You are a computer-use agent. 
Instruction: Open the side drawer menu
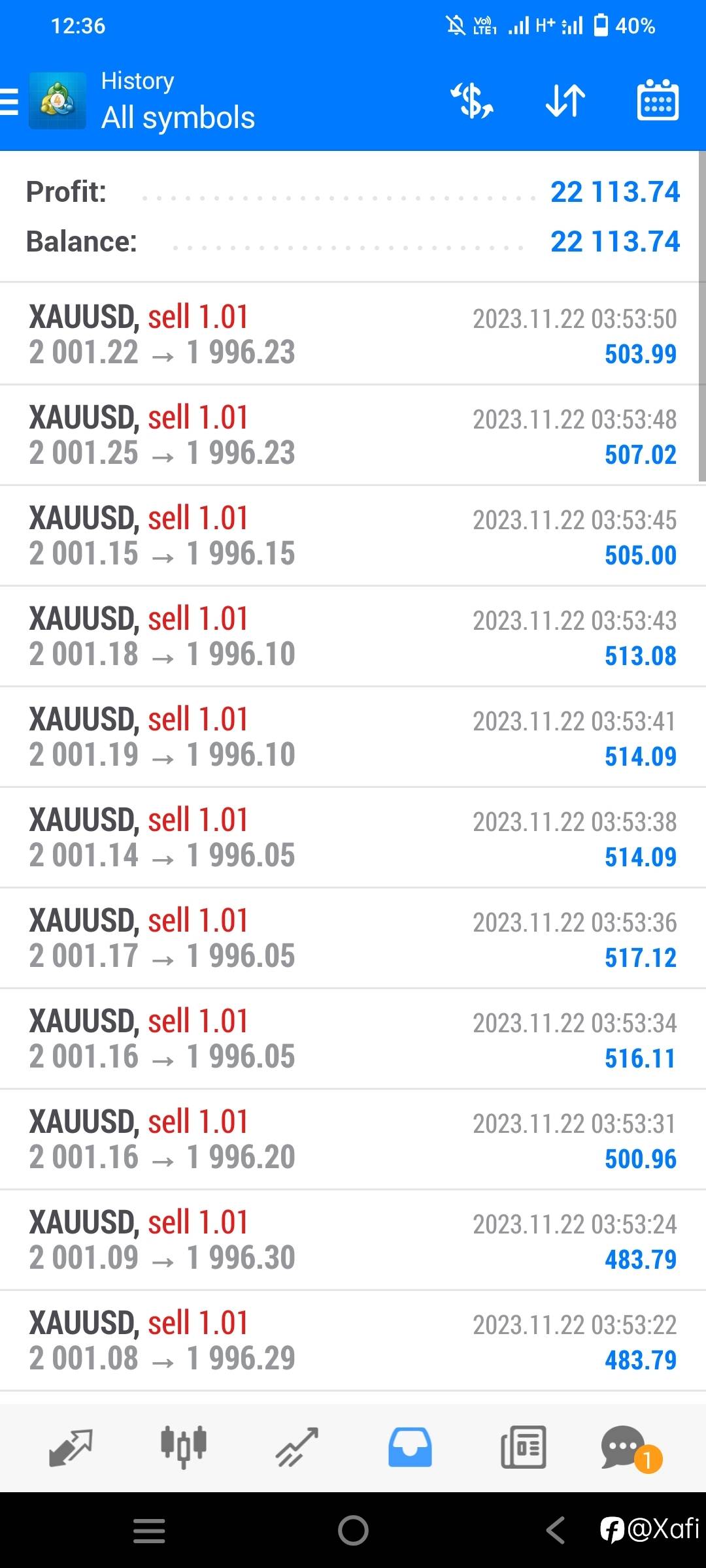pos(10,102)
